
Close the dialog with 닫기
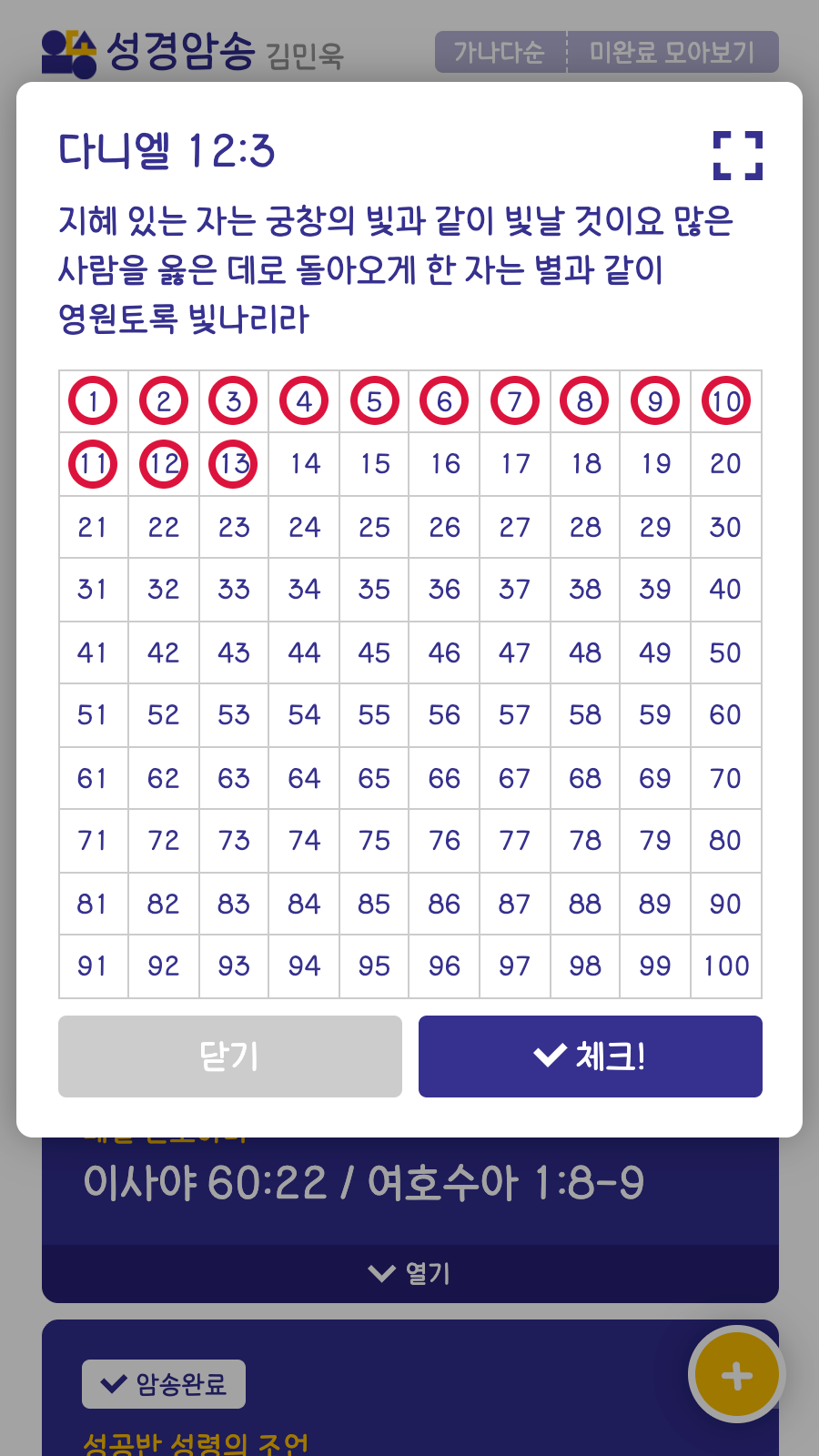tap(229, 1057)
